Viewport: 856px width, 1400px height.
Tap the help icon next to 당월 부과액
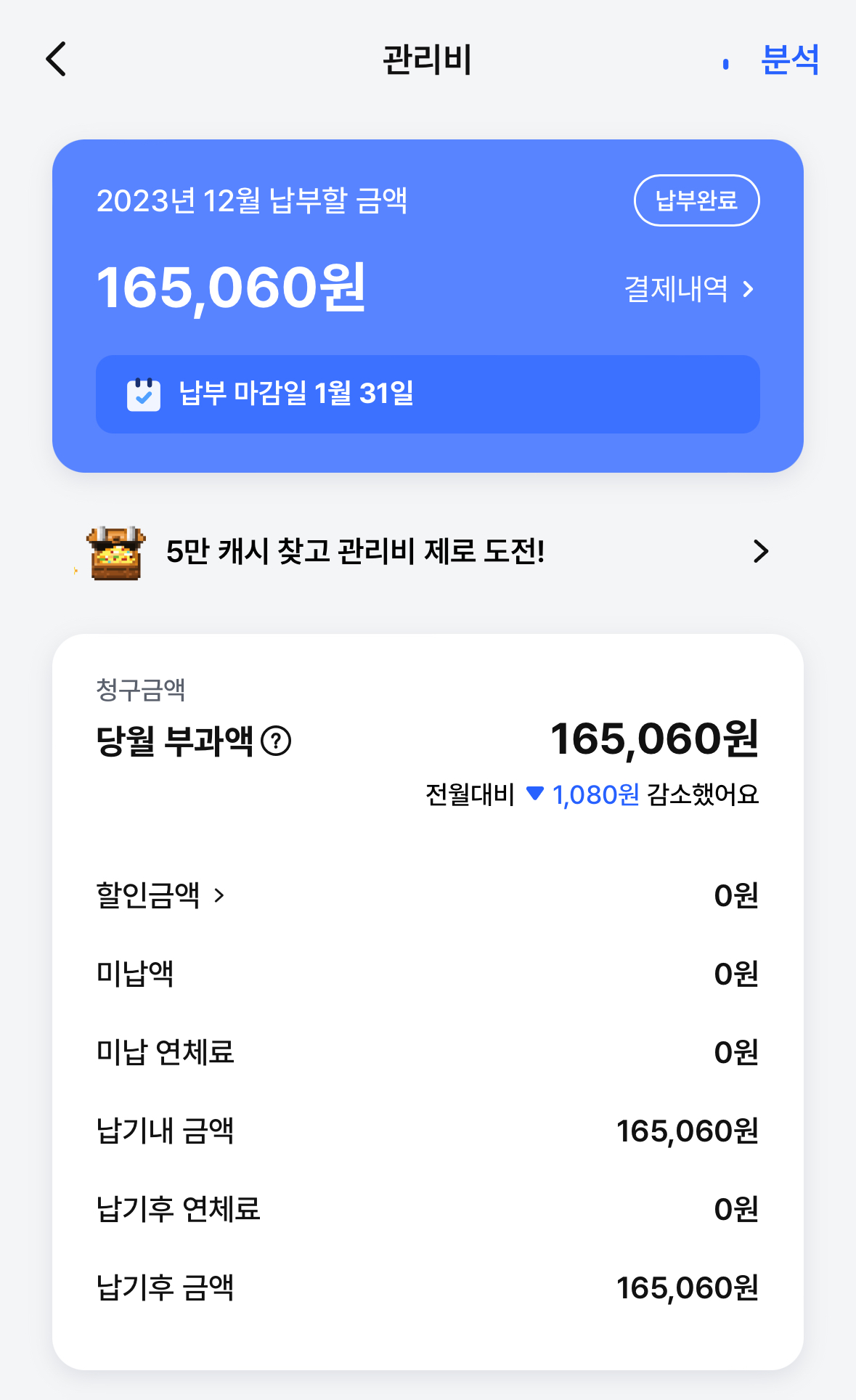[276, 741]
